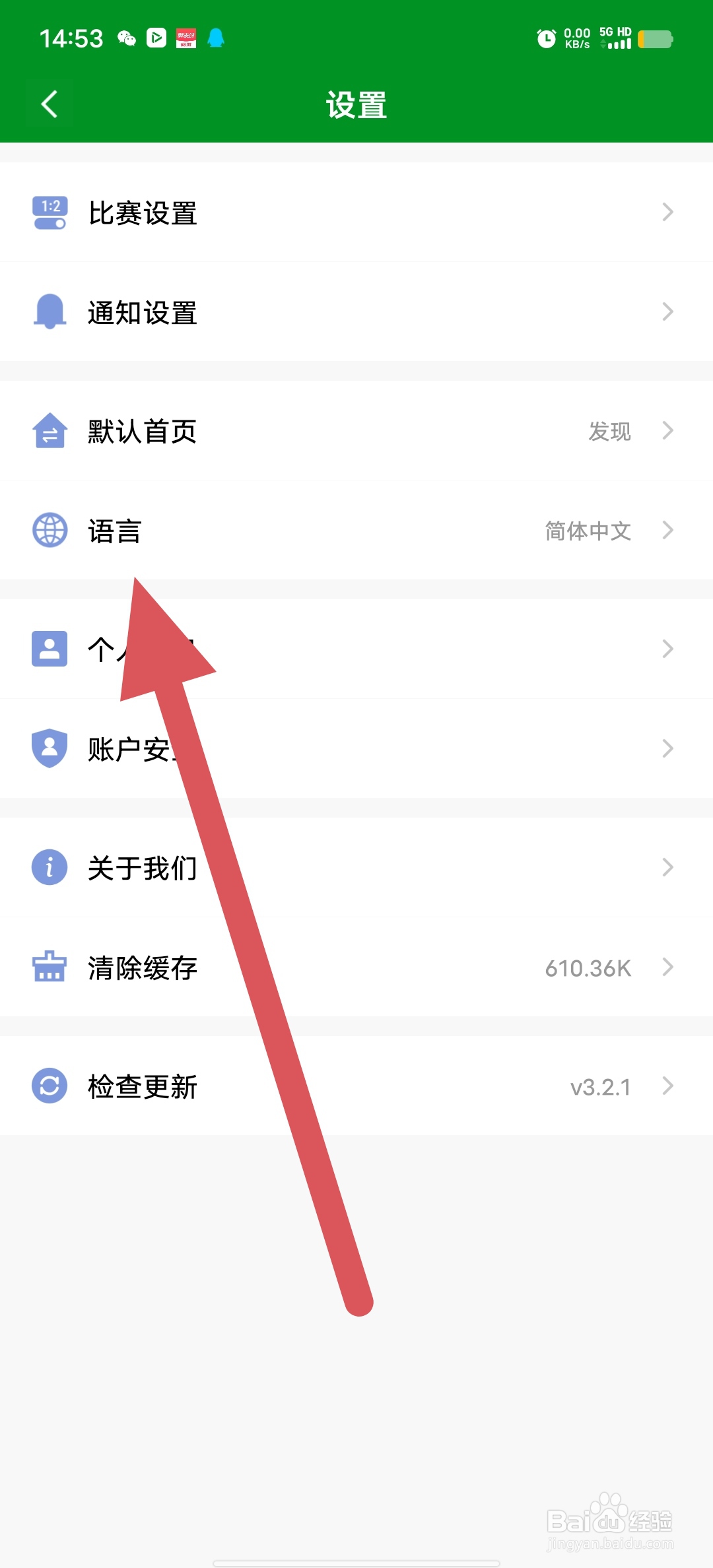The height and width of the screenshot is (1568, 713).
Task: Click the home icon next to 默认首页
Action: tap(50, 430)
